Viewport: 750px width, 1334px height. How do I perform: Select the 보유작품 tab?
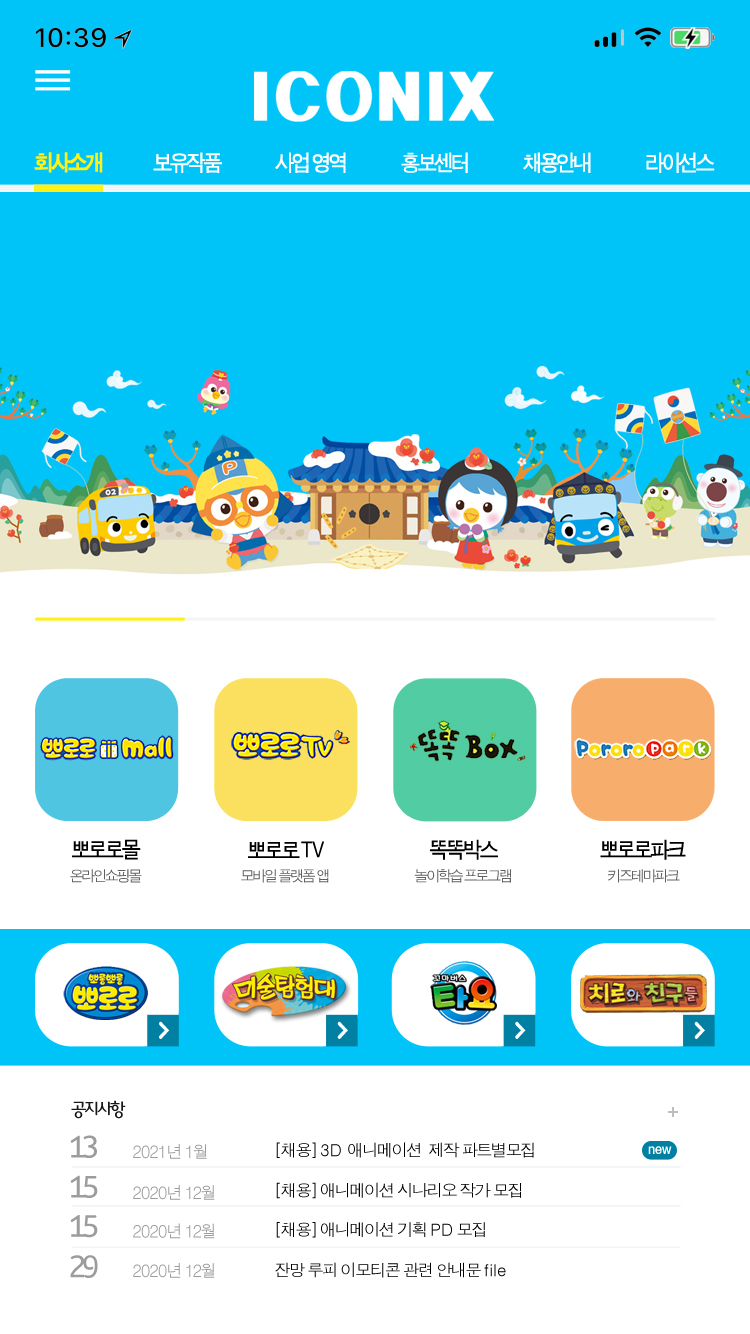click(x=187, y=163)
